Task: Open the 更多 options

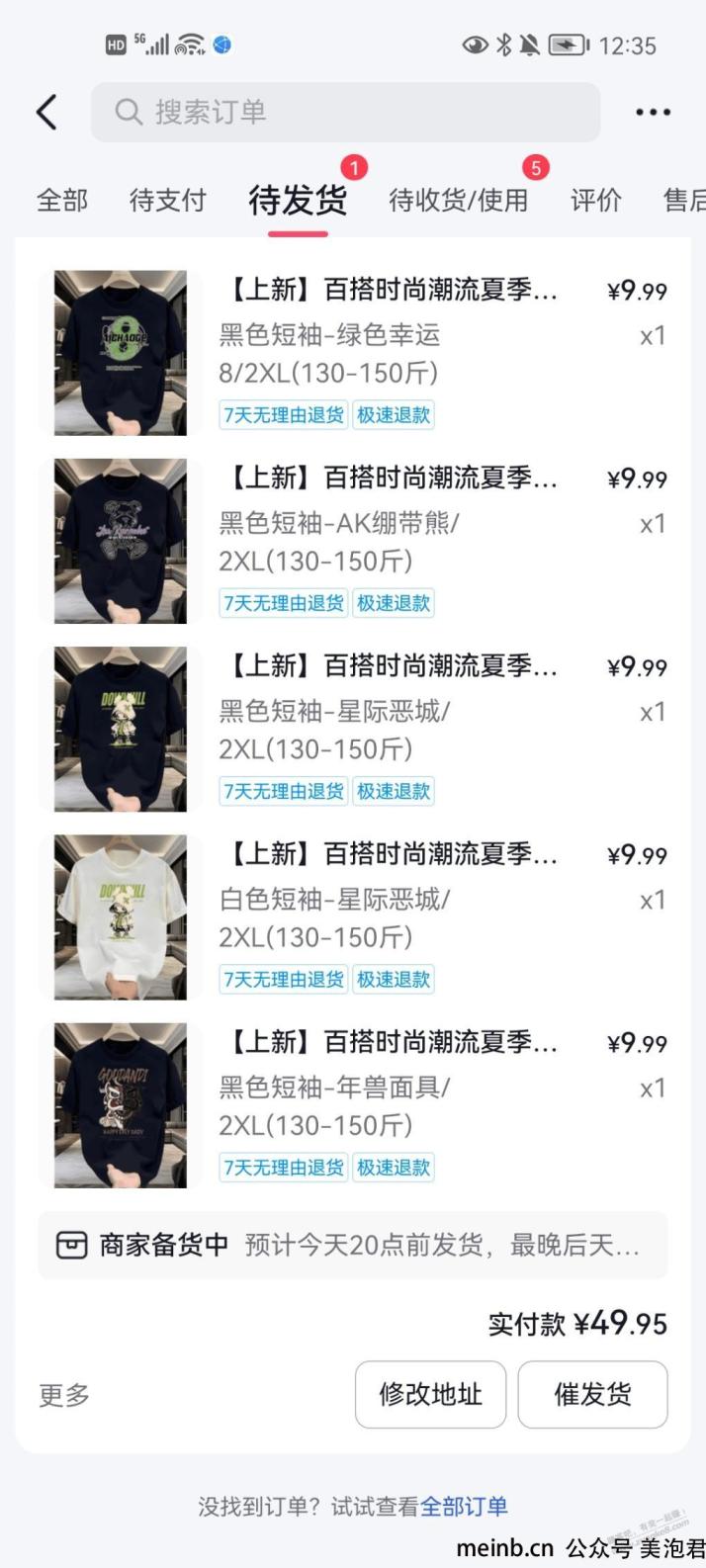Action: [x=64, y=1395]
